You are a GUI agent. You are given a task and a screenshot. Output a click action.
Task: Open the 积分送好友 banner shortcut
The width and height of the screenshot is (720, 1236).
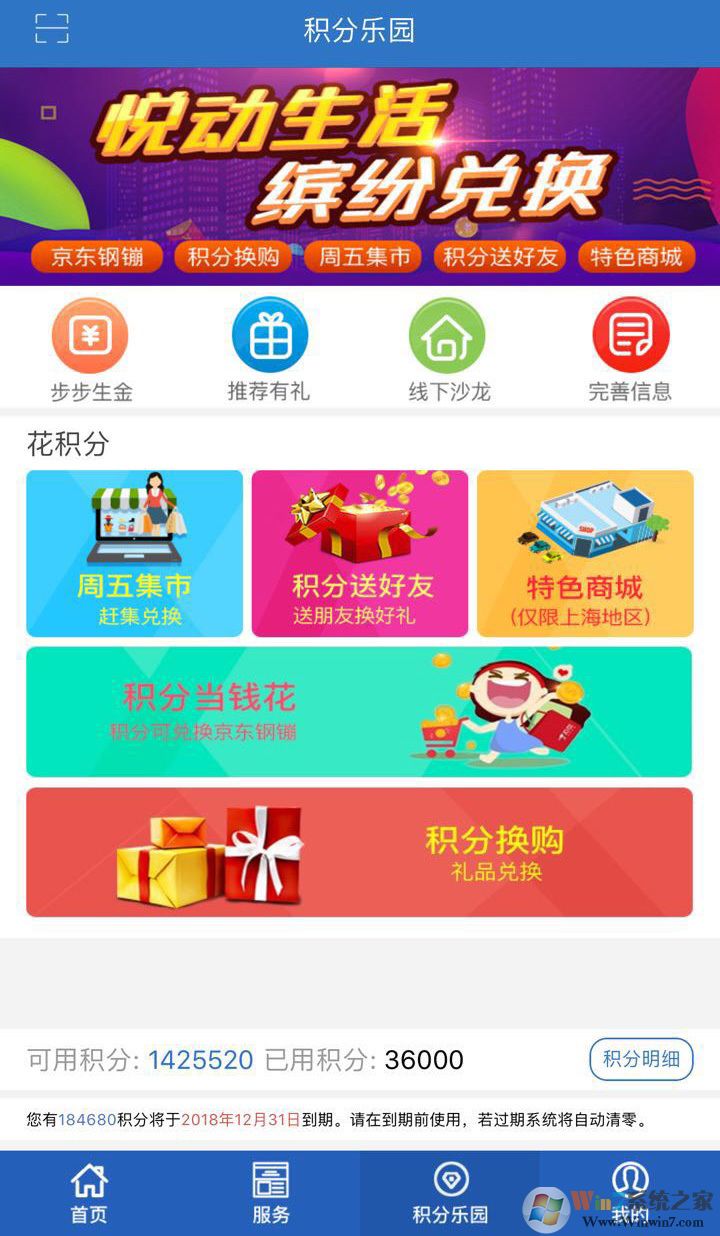tap(500, 257)
